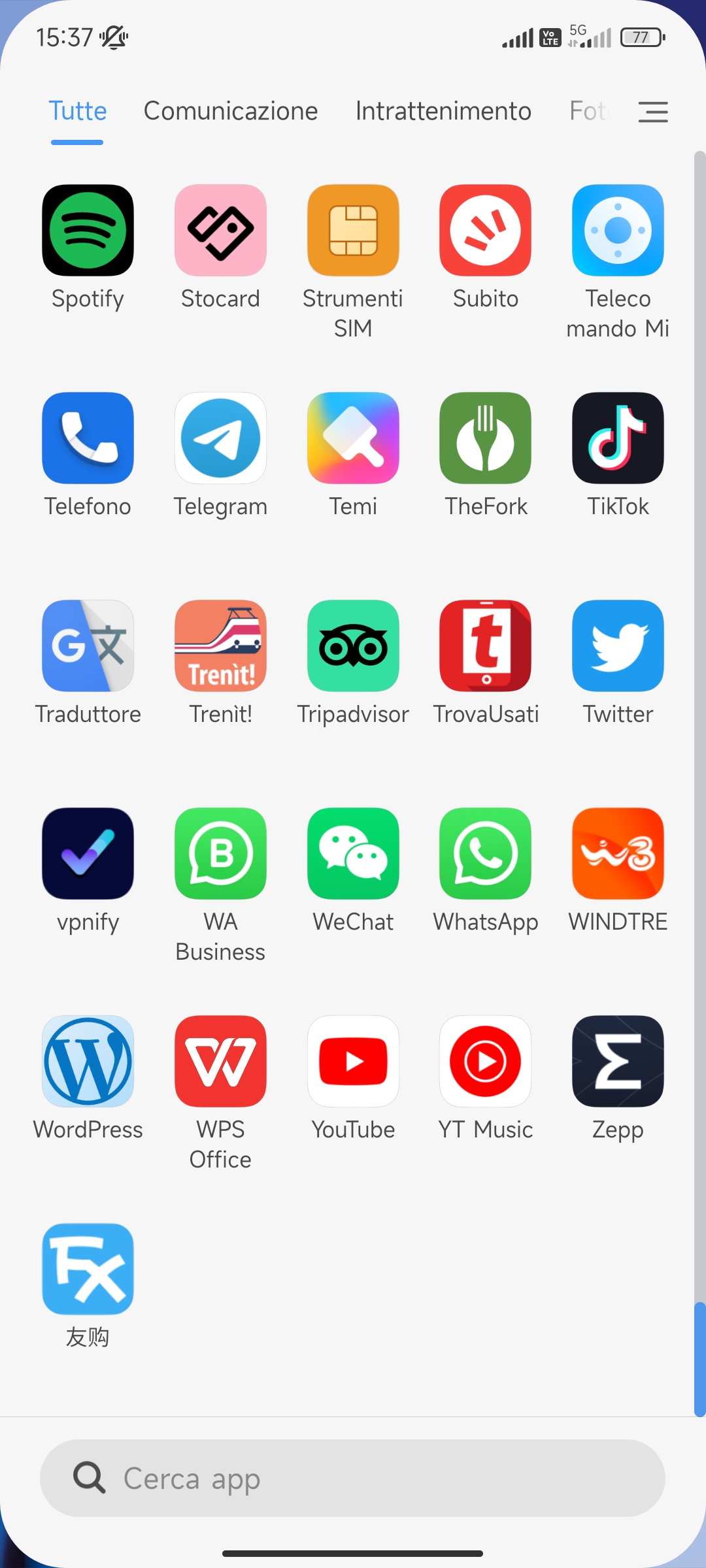The image size is (706, 1568).
Task: Launch the Zepp app
Action: pos(618,1062)
